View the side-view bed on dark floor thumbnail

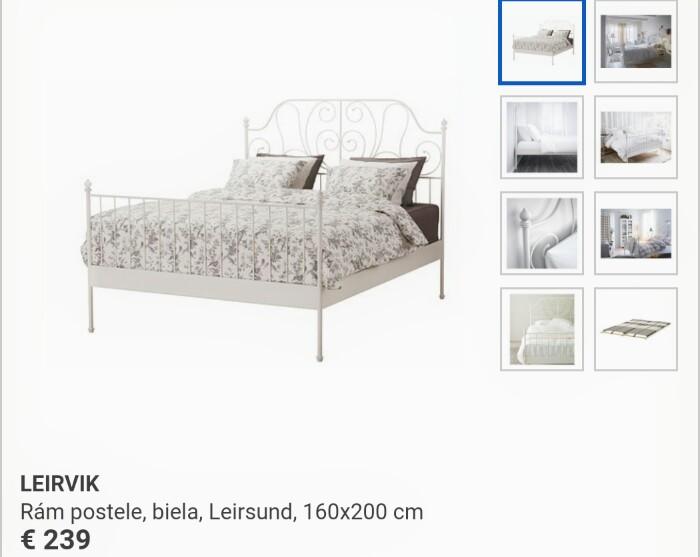[x=541, y=137]
